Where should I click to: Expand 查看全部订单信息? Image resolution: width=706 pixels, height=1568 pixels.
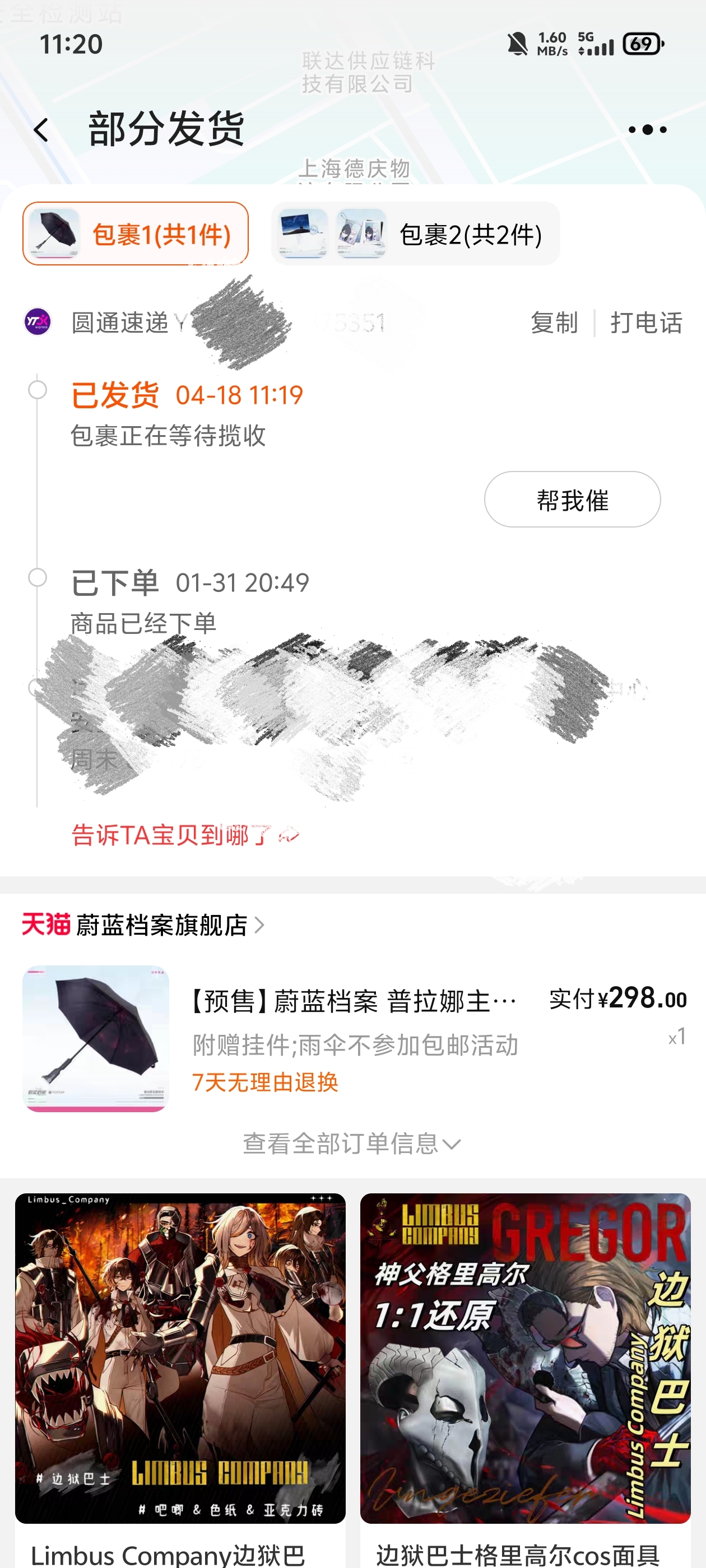(352, 1144)
